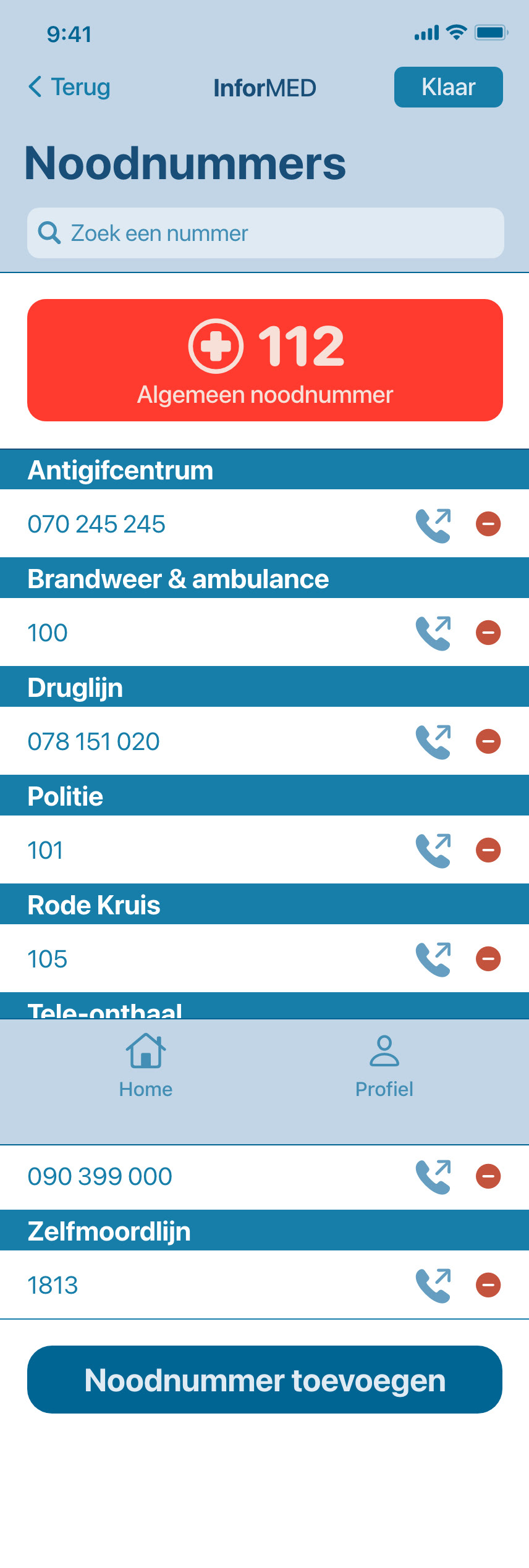Remove the Druglijn number
Image resolution: width=529 pixels, height=1568 pixels.
click(x=488, y=741)
